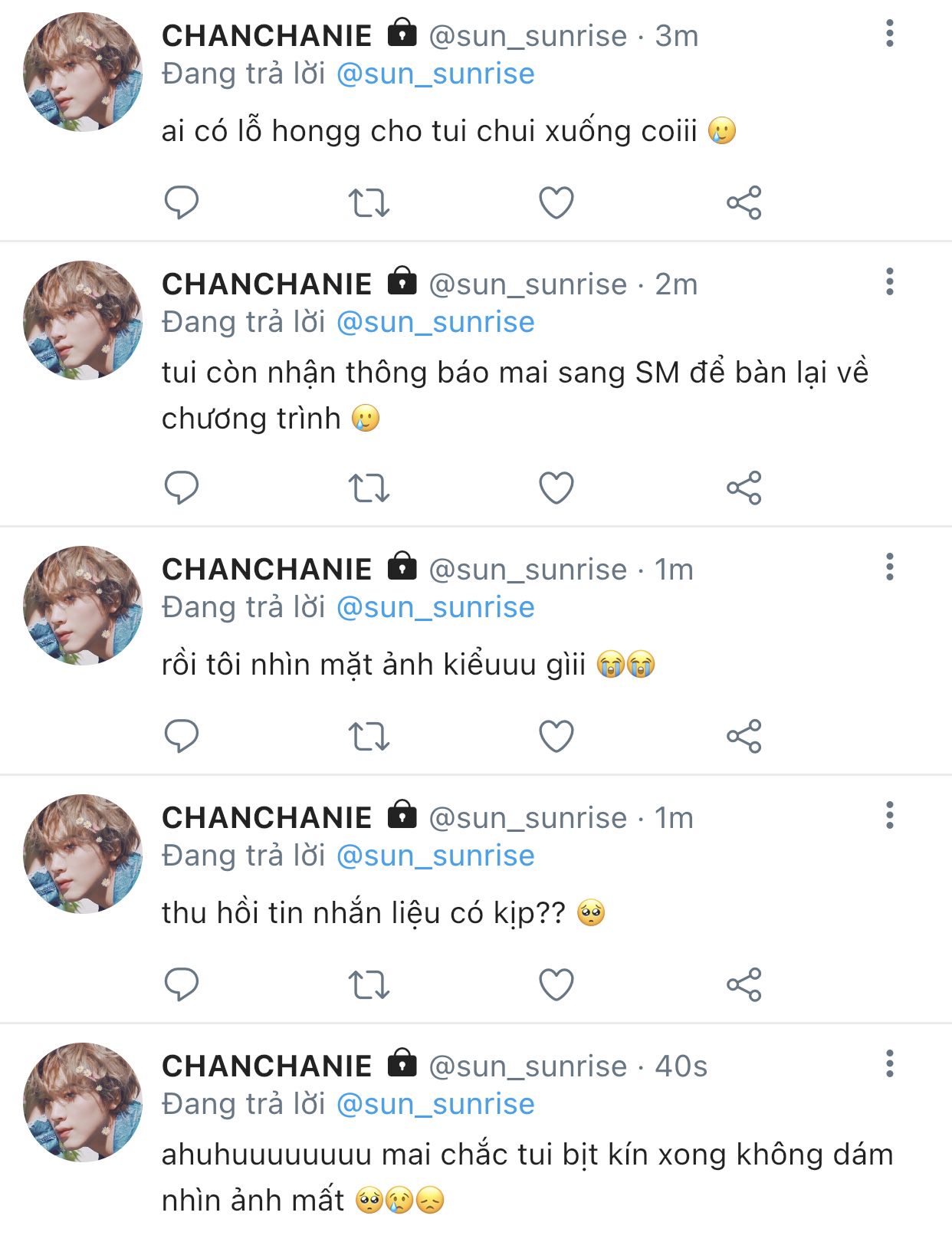Share the 'thu hồi tin nhắn' tweet
The height and width of the screenshot is (1242, 952).
(x=744, y=984)
